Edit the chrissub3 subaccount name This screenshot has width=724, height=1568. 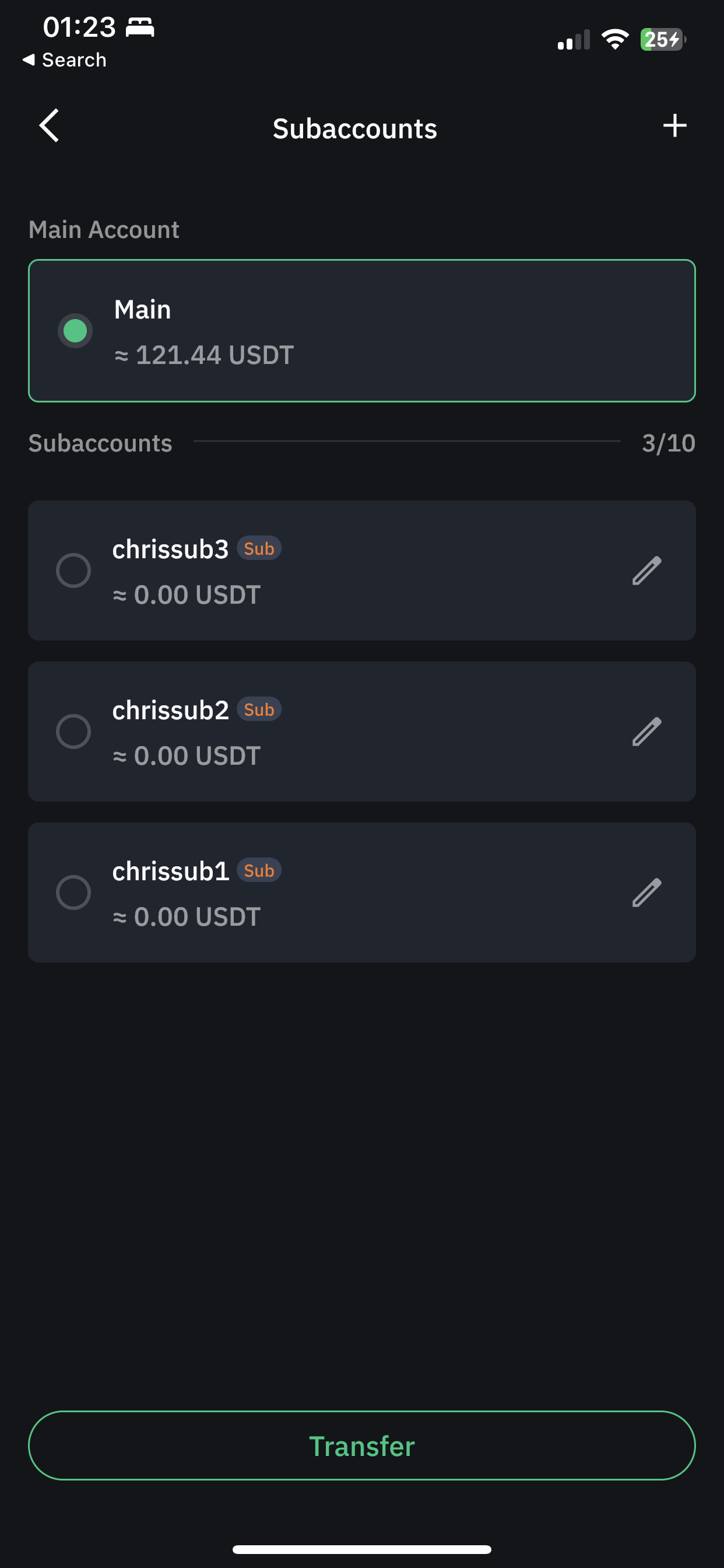point(646,570)
